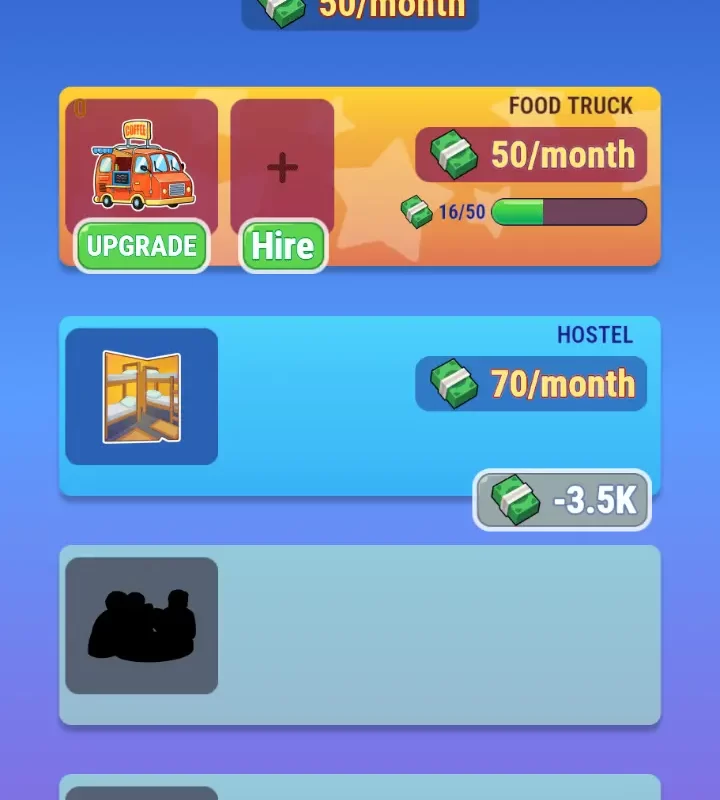Buy the hostel for 3.5K
720x800 pixels.
pos(562,499)
